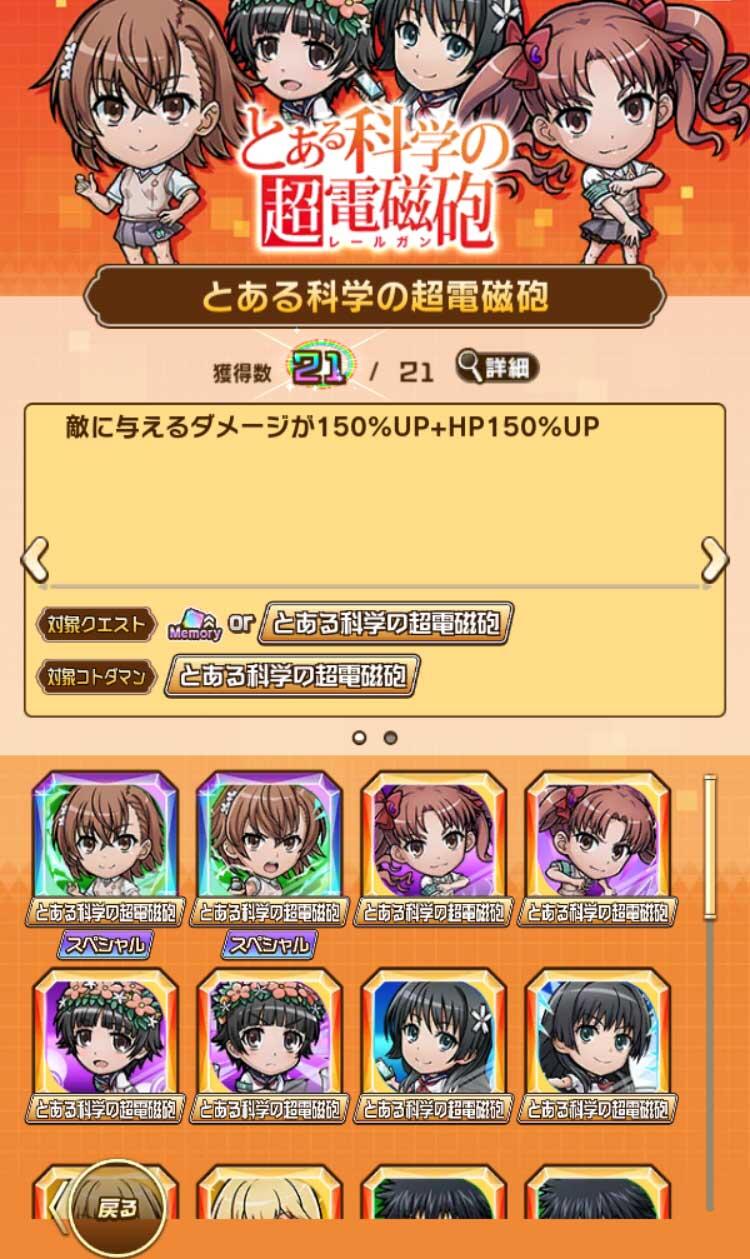The height and width of the screenshot is (1259, 750).
Task: Open second スペシャル Mikoto card with open mouth
Action: tap(269, 840)
